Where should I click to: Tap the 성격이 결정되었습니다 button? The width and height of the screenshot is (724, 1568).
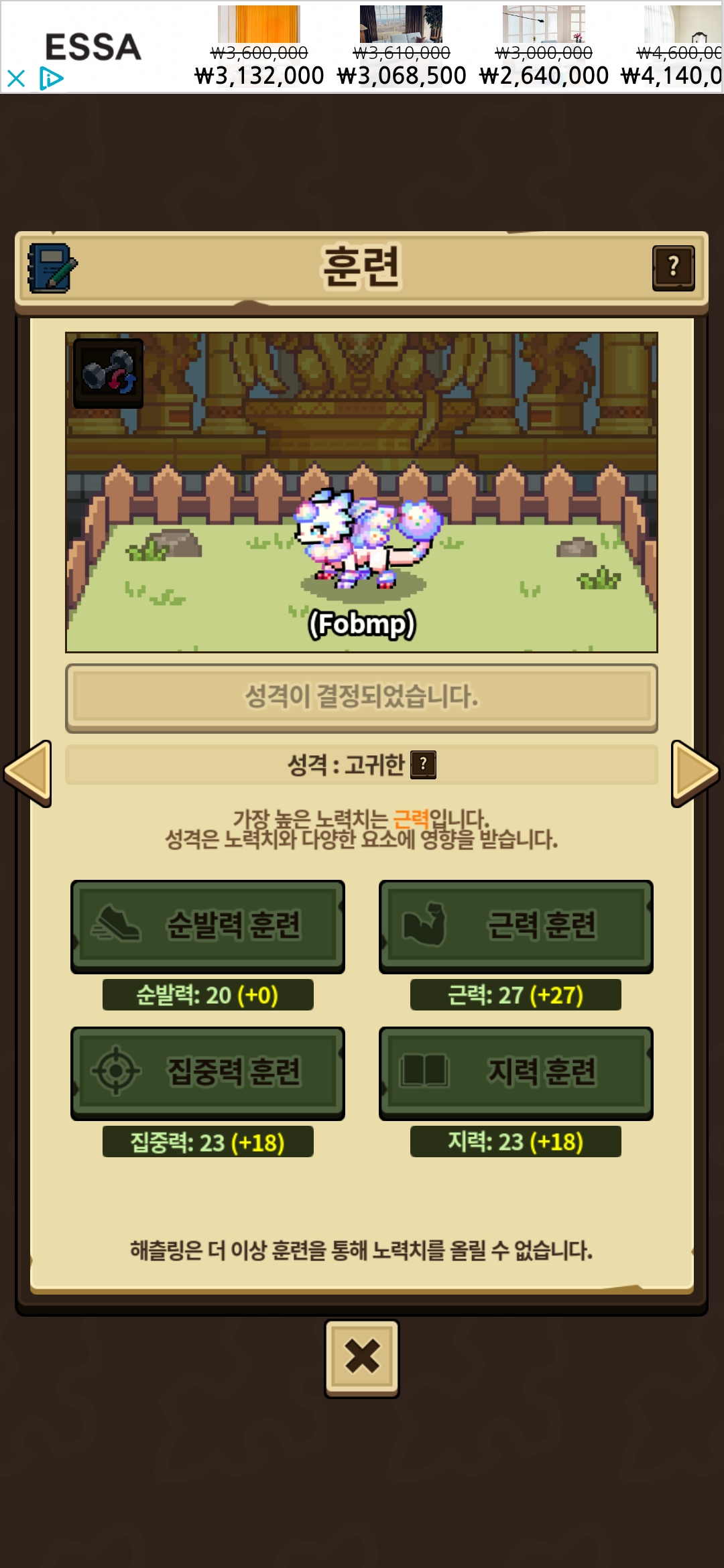[x=361, y=697]
